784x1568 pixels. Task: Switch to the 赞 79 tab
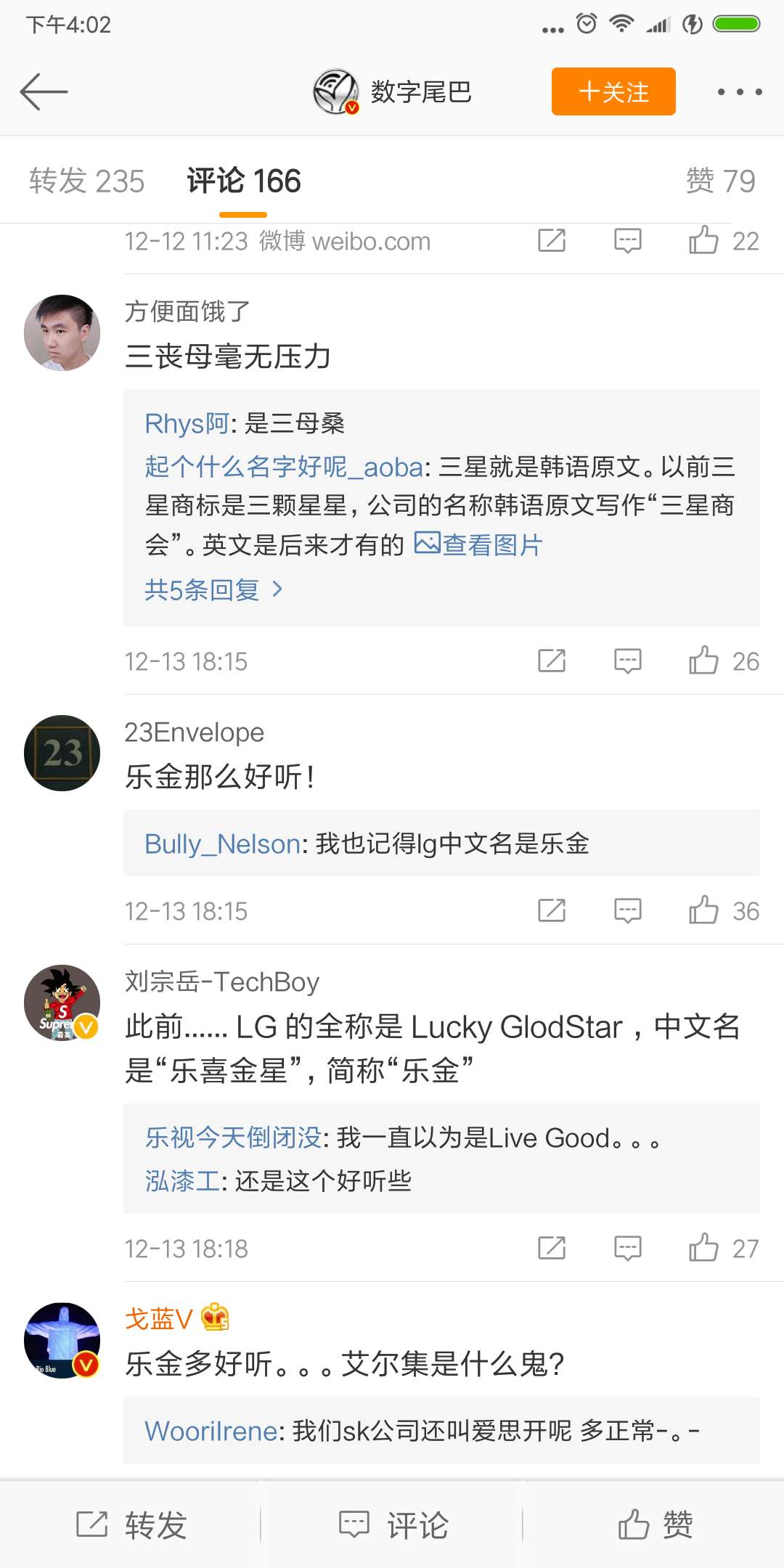[720, 181]
